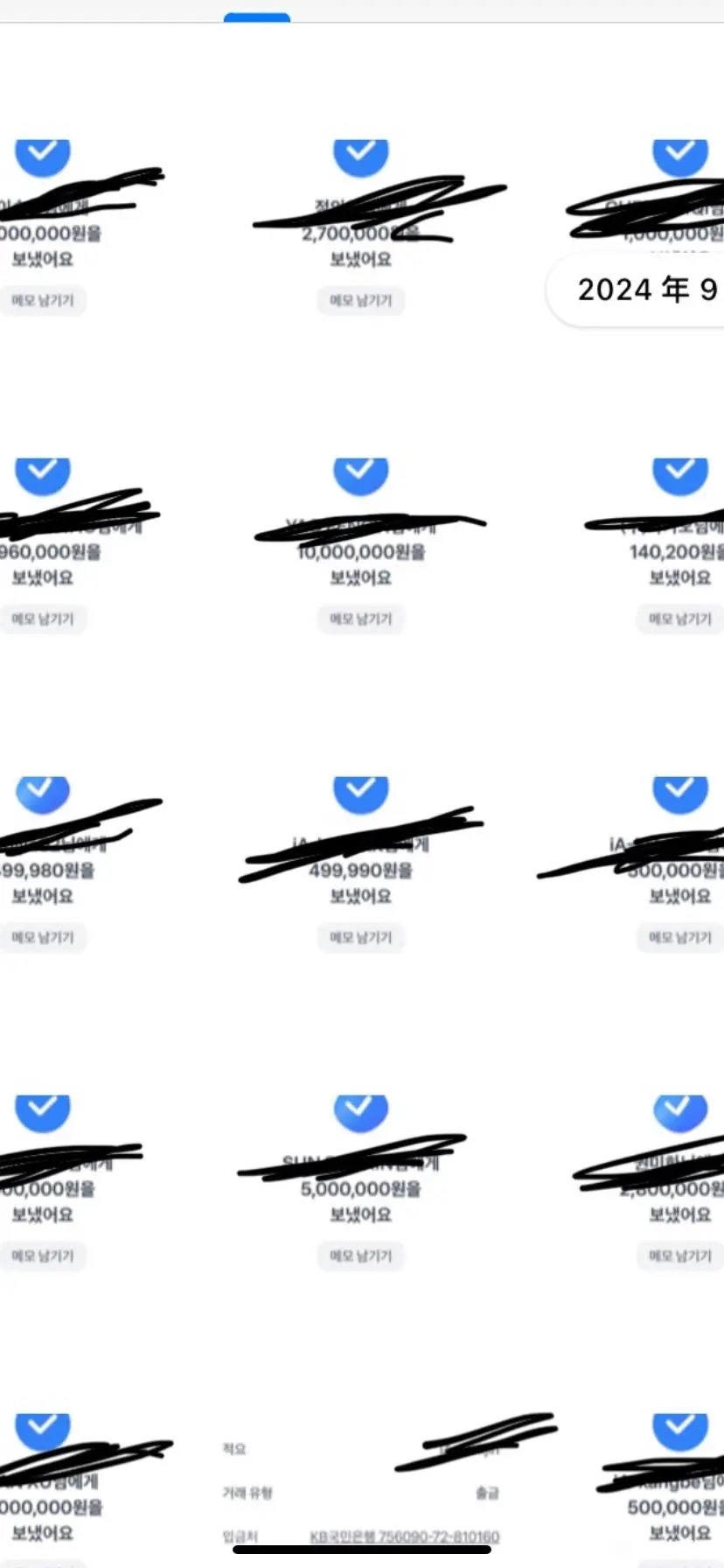This screenshot has width=724, height=1568.
Task: Open the 10,000,000원 transfer screenshot
Action: tap(361, 550)
